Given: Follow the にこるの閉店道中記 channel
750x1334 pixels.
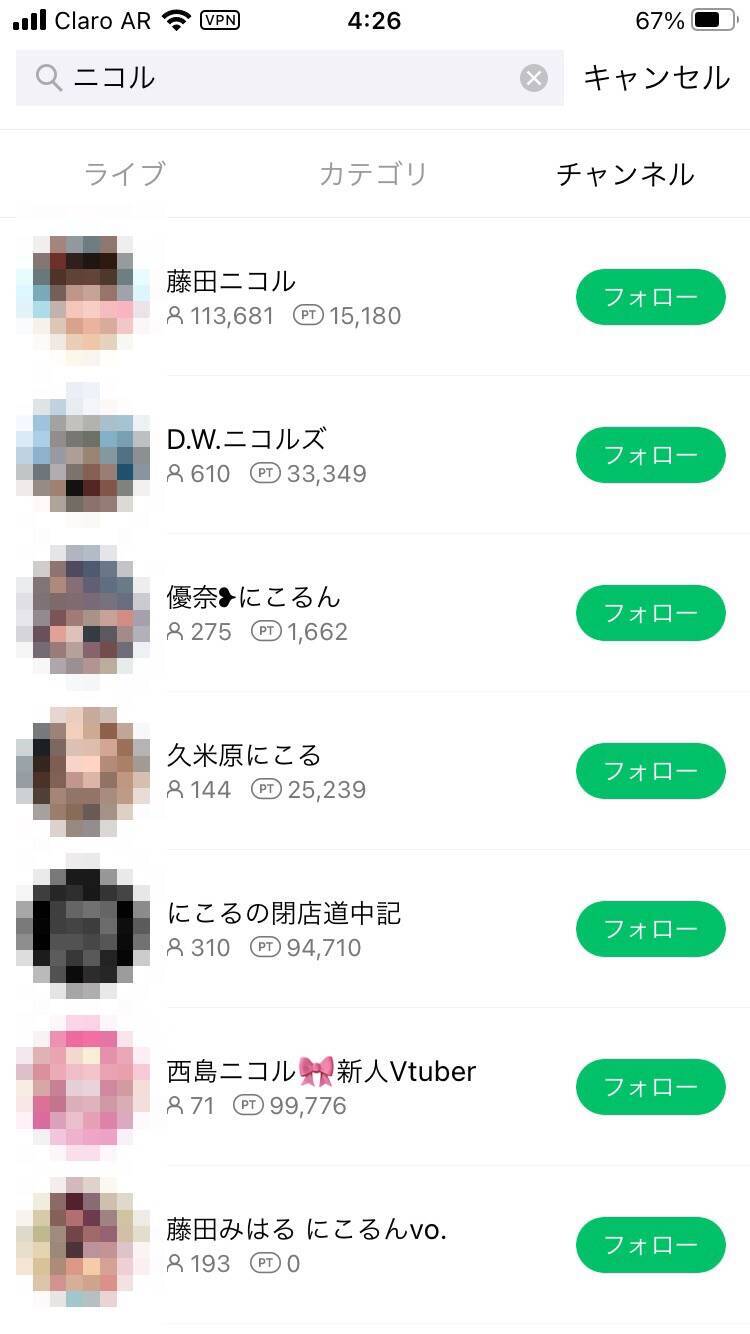Looking at the screenshot, I should coord(650,929).
